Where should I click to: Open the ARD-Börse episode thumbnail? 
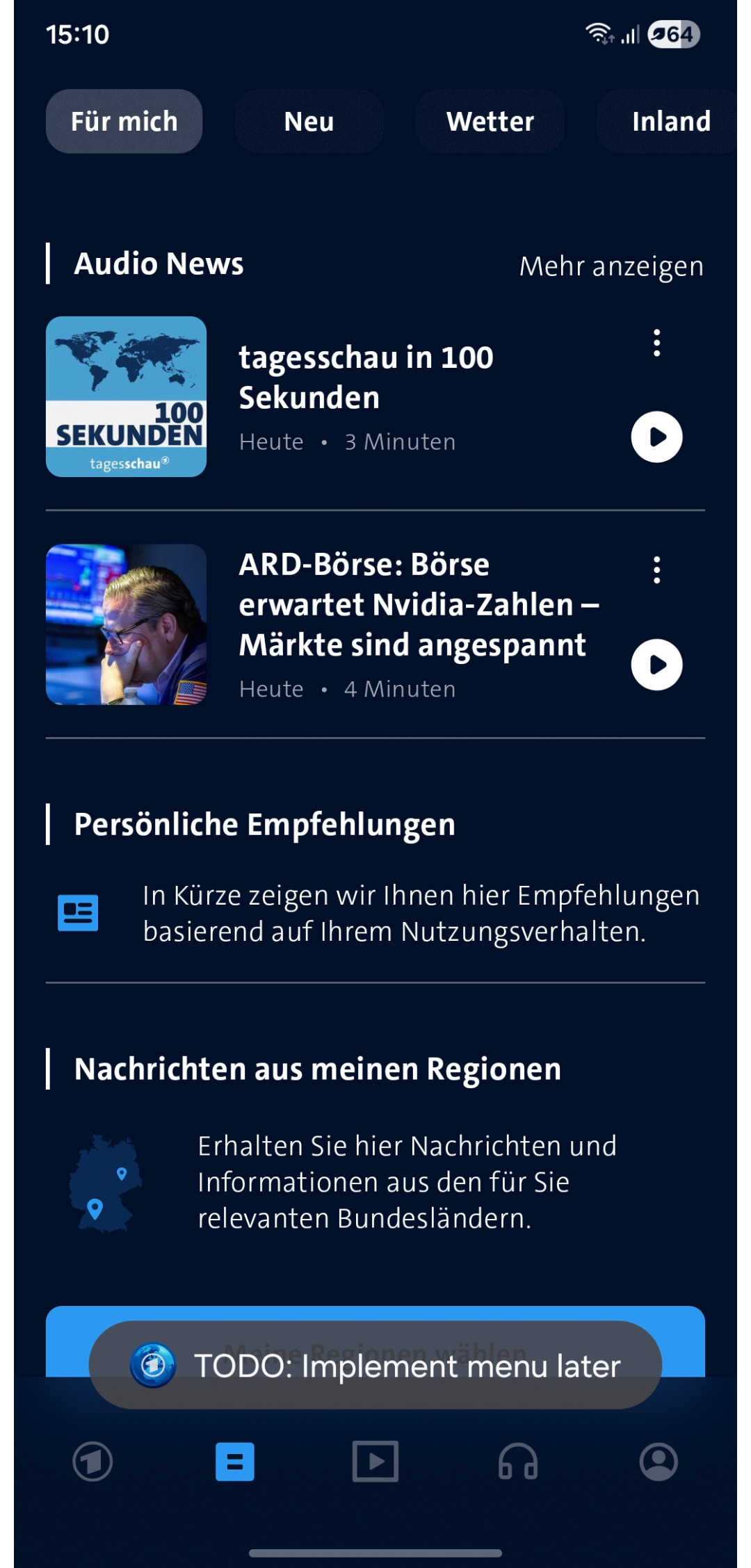click(x=126, y=624)
